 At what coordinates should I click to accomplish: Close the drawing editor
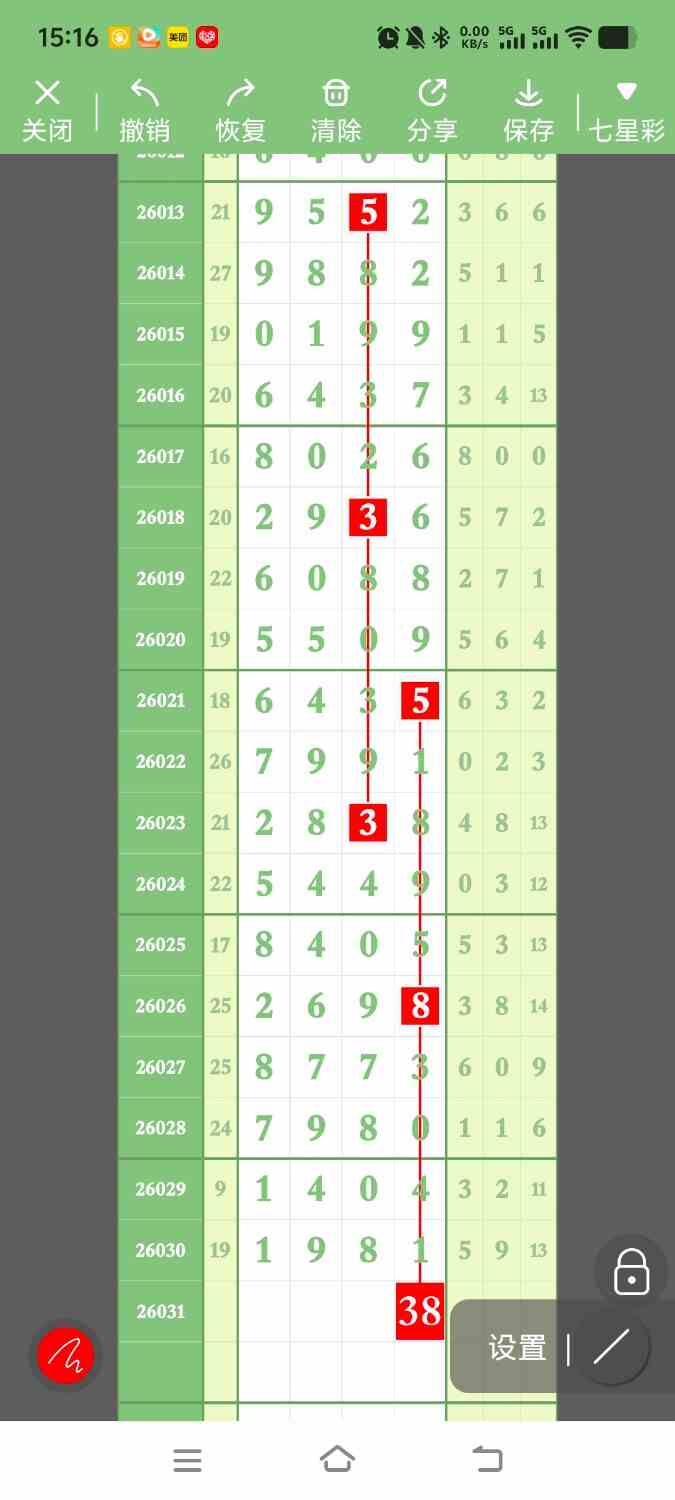click(x=47, y=111)
